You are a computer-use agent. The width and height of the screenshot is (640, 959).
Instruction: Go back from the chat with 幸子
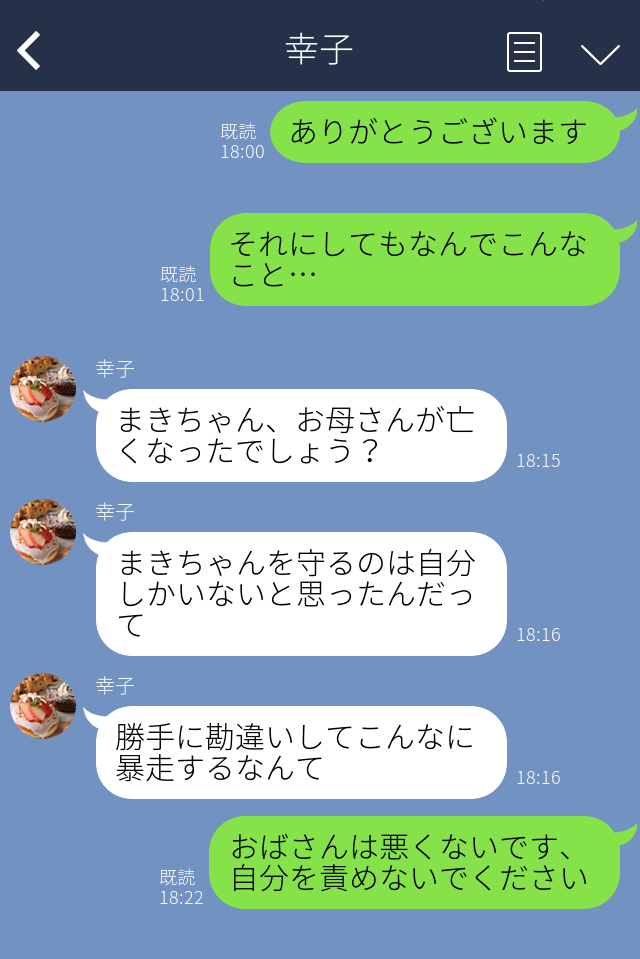(x=29, y=50)
